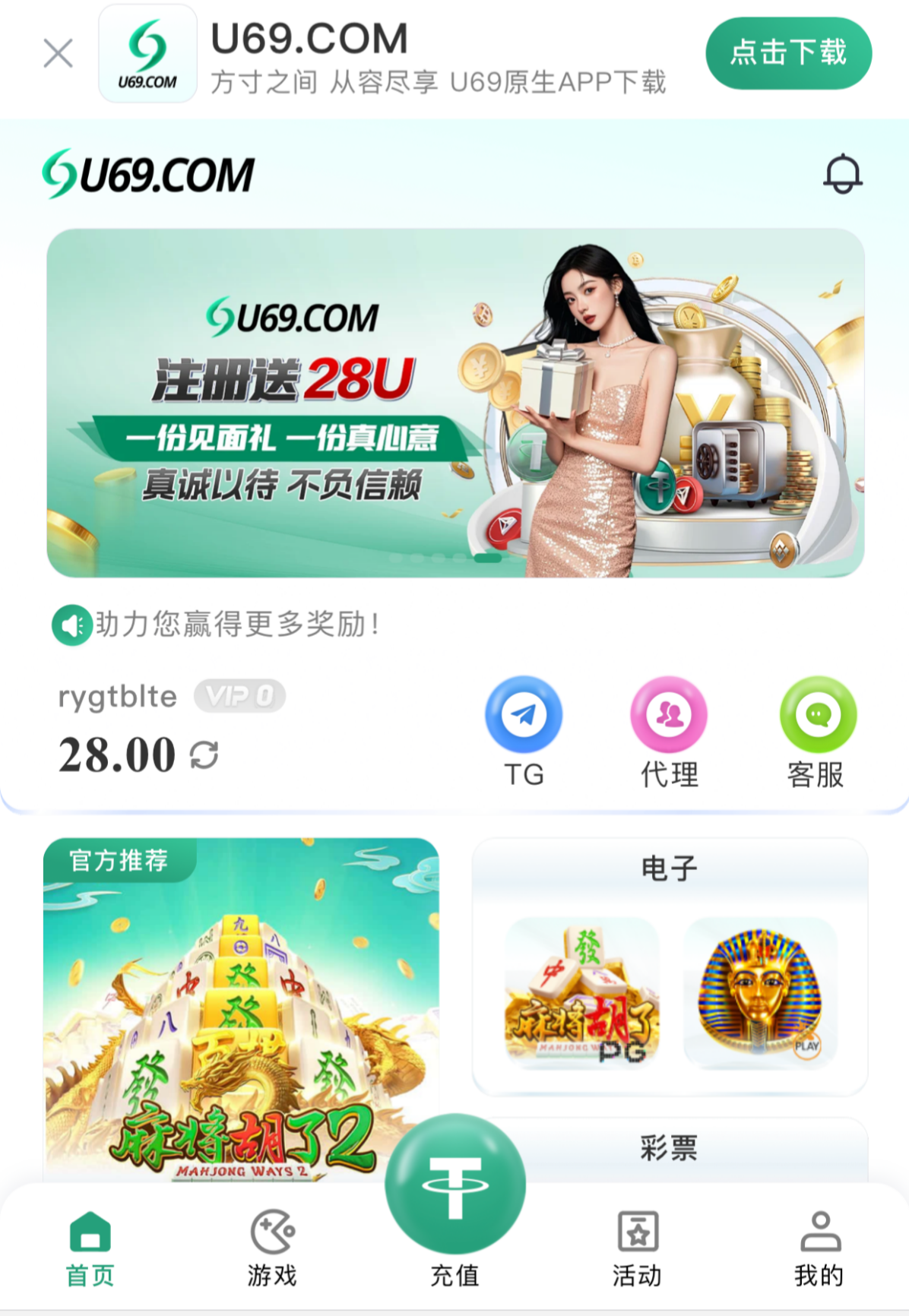The image size is (909, 1316).
Task: Open the pharaoh game tile
Action: (759, 993)
